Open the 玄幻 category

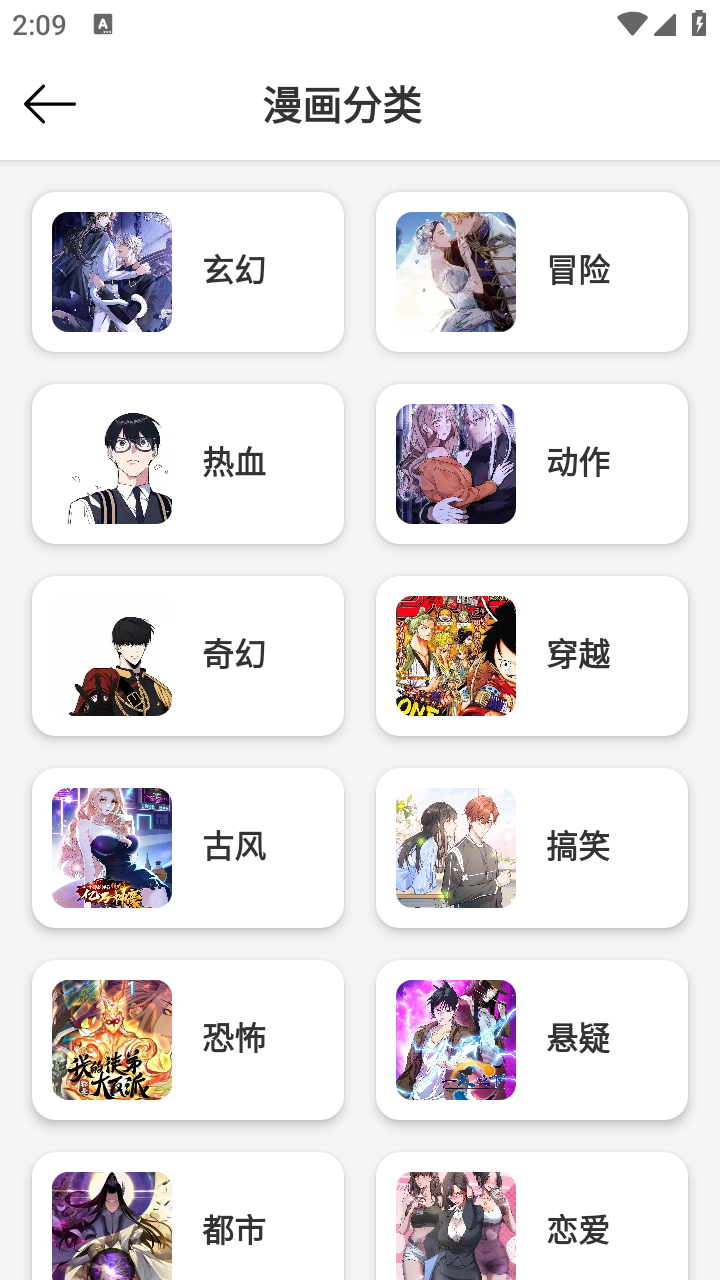pyautogui.click(x=188, y=271)
